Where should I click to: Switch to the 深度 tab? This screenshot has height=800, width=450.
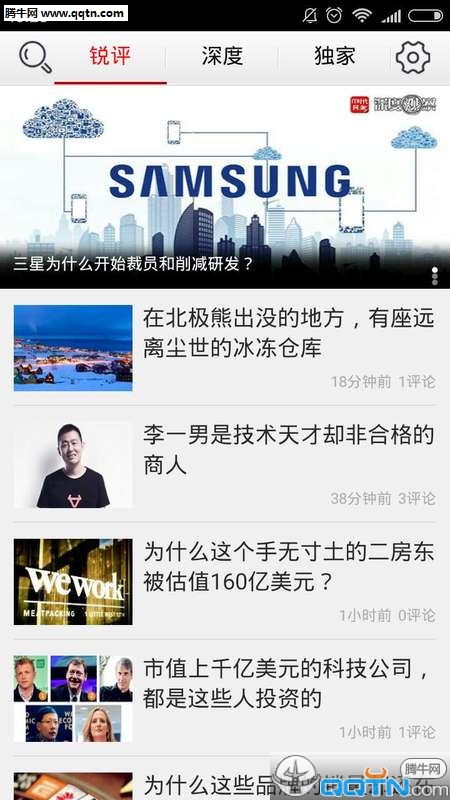222,56
